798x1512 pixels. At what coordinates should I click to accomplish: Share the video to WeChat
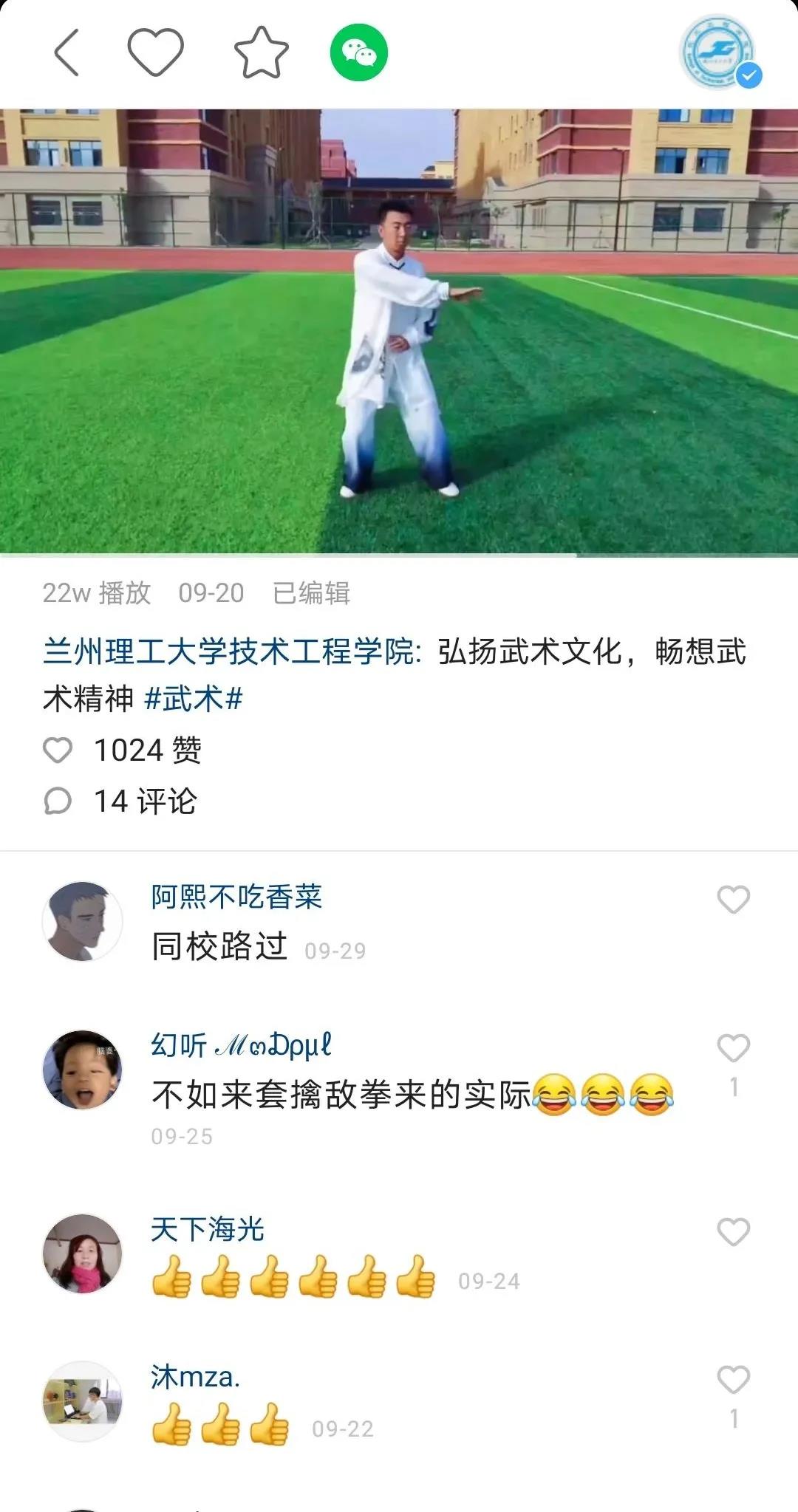coord(358,52)
